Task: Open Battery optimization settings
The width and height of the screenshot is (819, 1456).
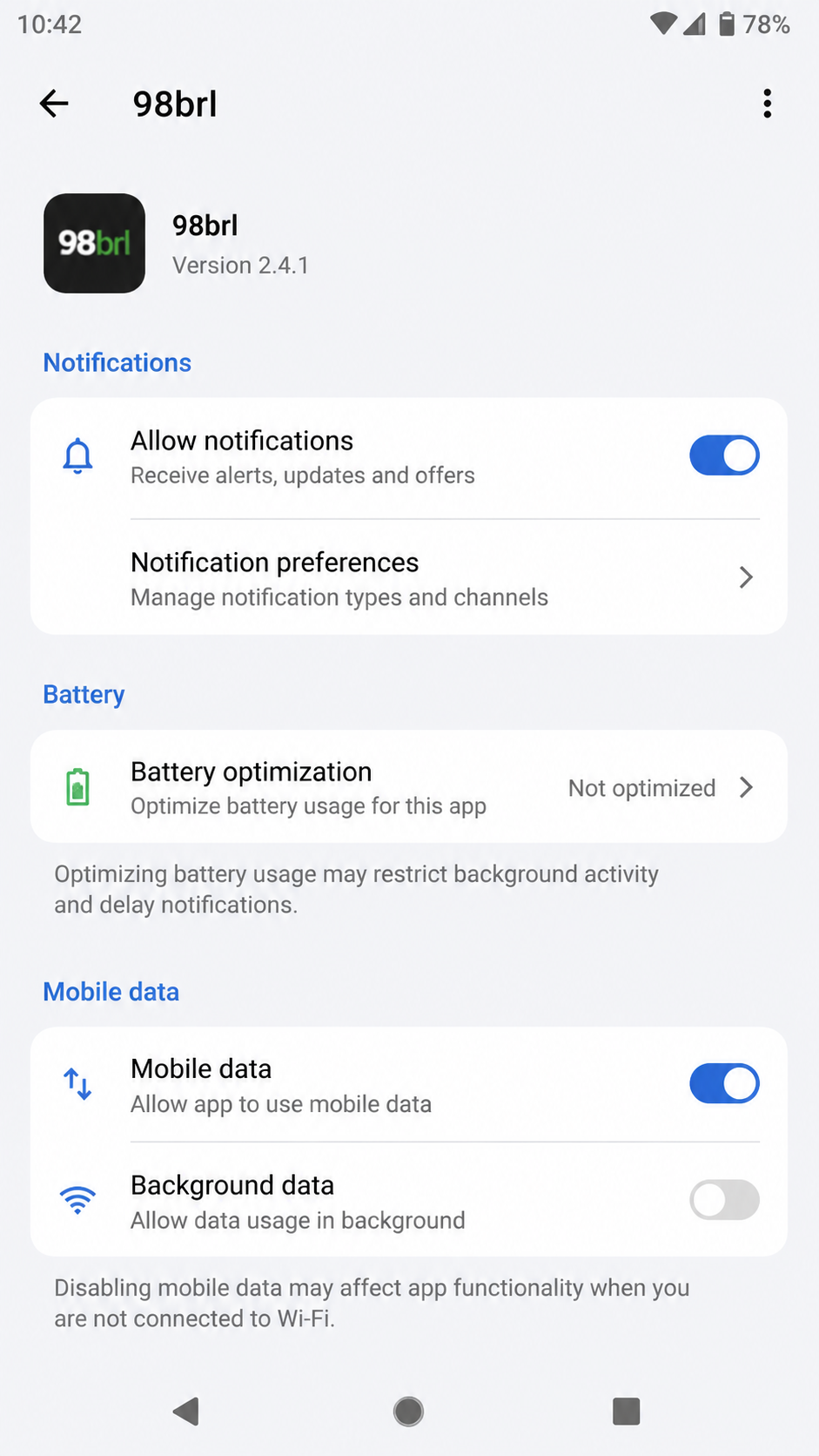Action: point(409,787)
